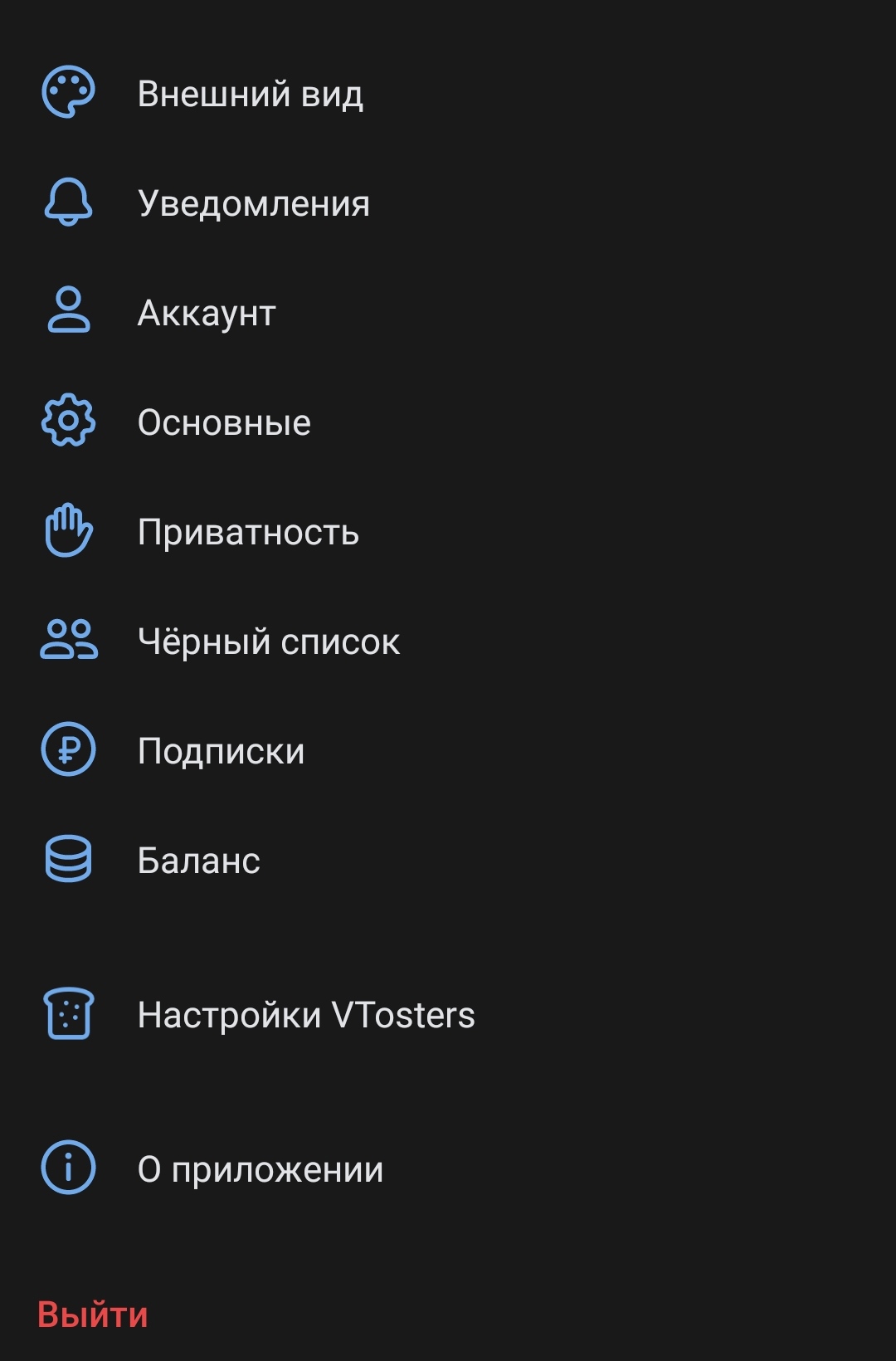Open the Уведомления settings section
Screen dimensions: 896x1361
[x=253, y=203]
